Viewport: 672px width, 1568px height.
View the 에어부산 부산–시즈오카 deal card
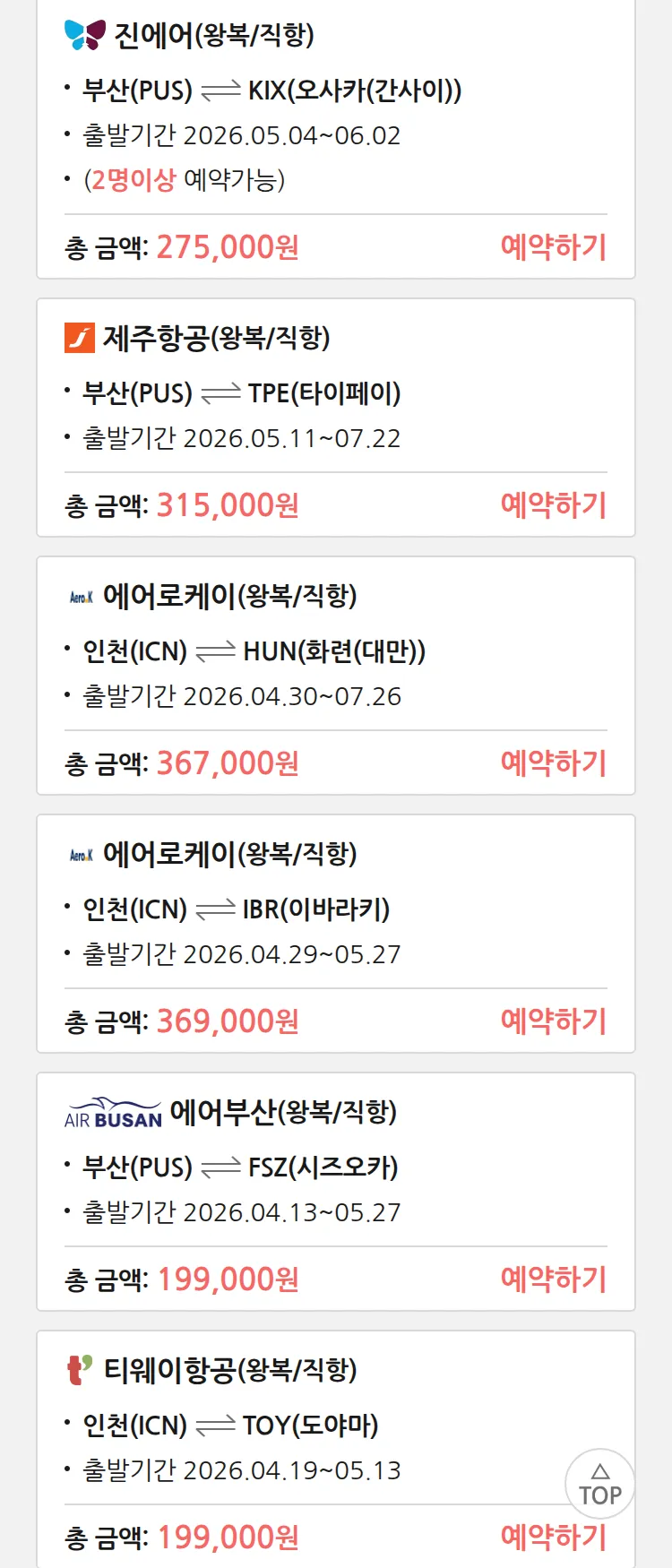pos(269,1167)
